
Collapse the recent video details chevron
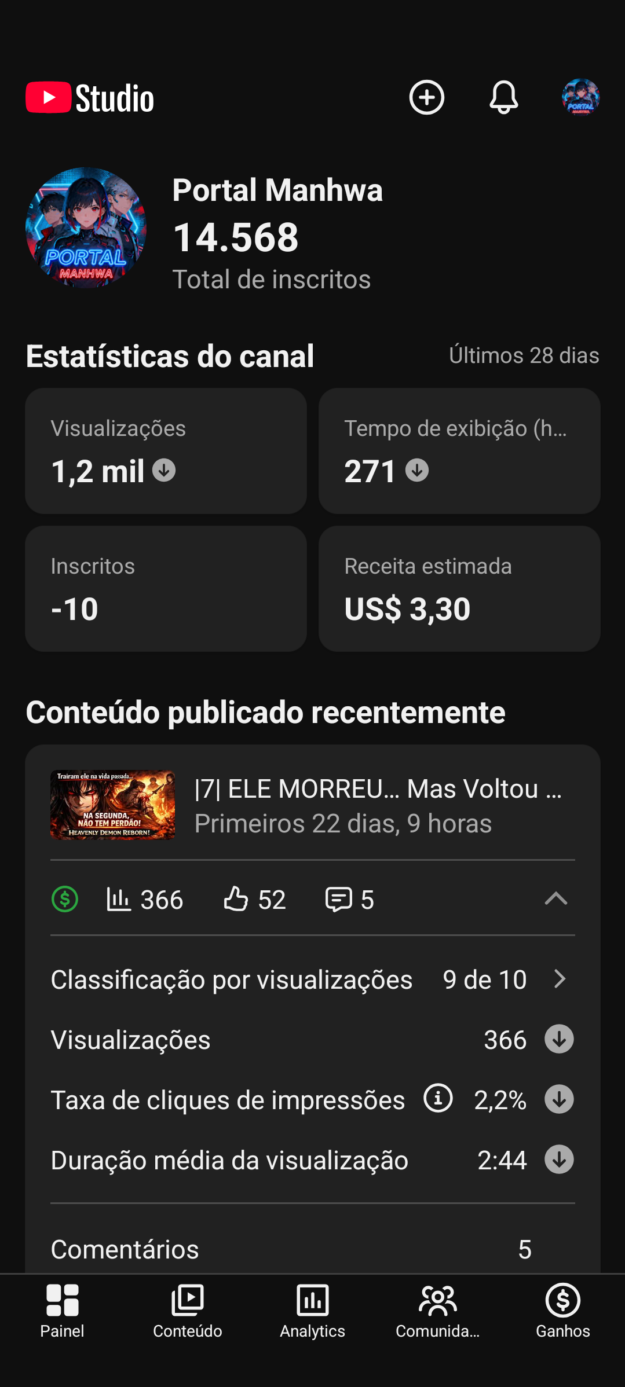pos(556,899)
